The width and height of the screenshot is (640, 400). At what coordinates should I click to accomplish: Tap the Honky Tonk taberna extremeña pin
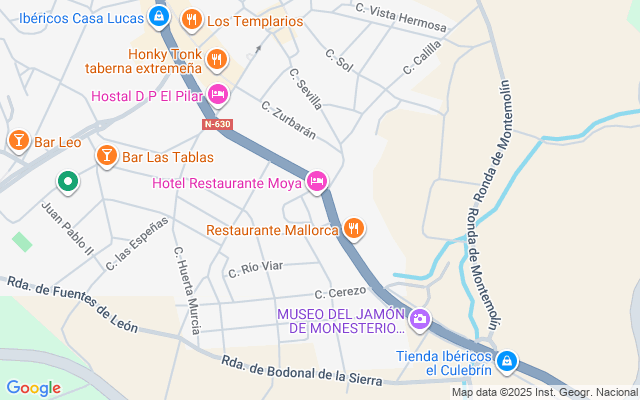click(x=217, y=60)
